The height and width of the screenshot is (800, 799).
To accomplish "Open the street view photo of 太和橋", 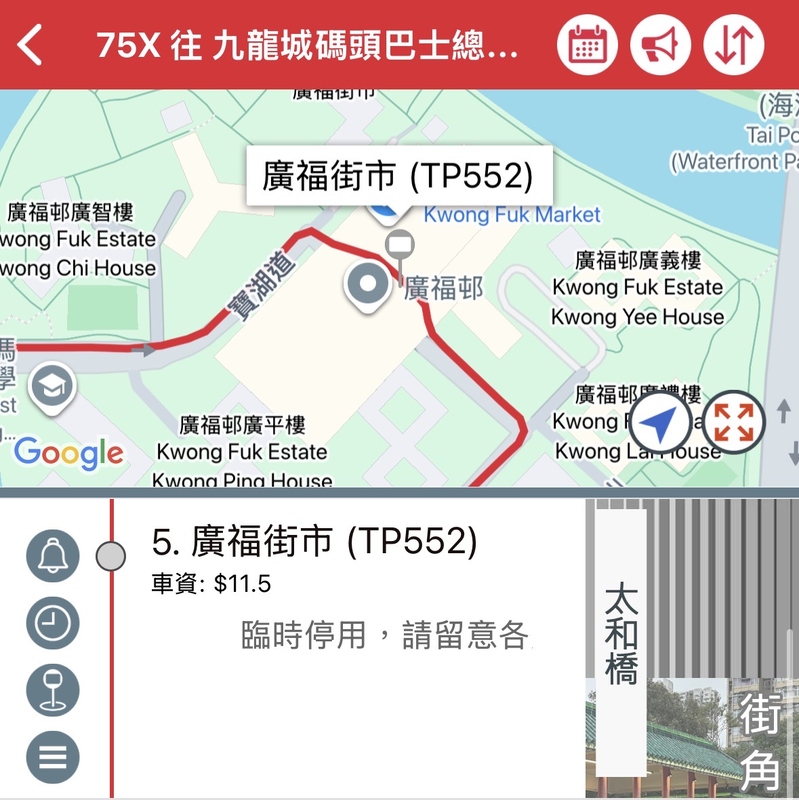I will click(x=690, y=650).
